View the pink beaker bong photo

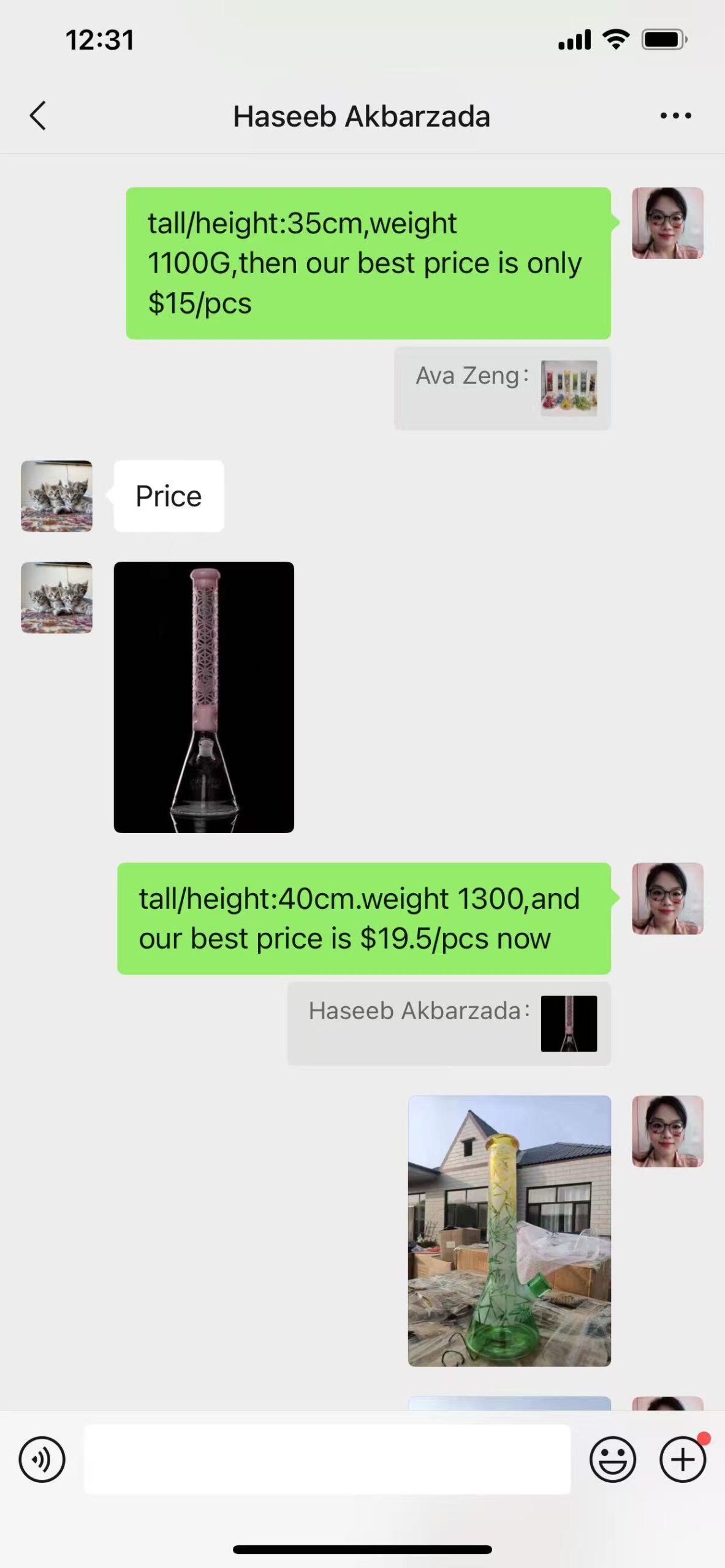(x=203, y=697)
